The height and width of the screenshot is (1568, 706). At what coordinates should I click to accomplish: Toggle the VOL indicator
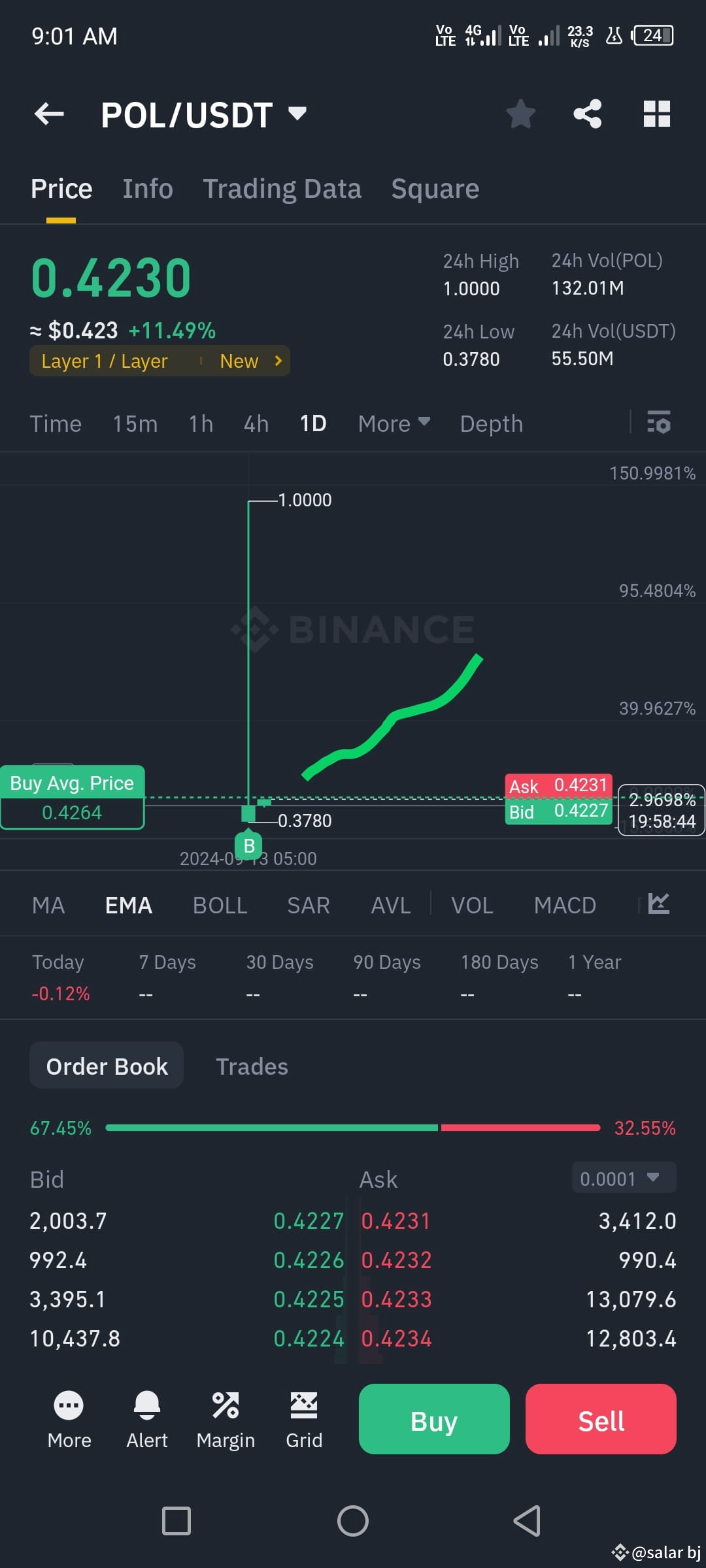tap(472, 904)
